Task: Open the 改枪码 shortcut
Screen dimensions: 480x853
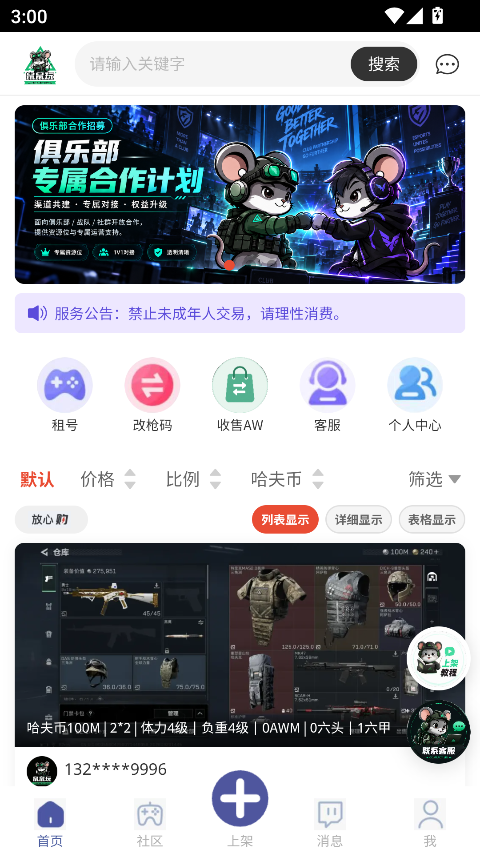Action: point(152,395)
